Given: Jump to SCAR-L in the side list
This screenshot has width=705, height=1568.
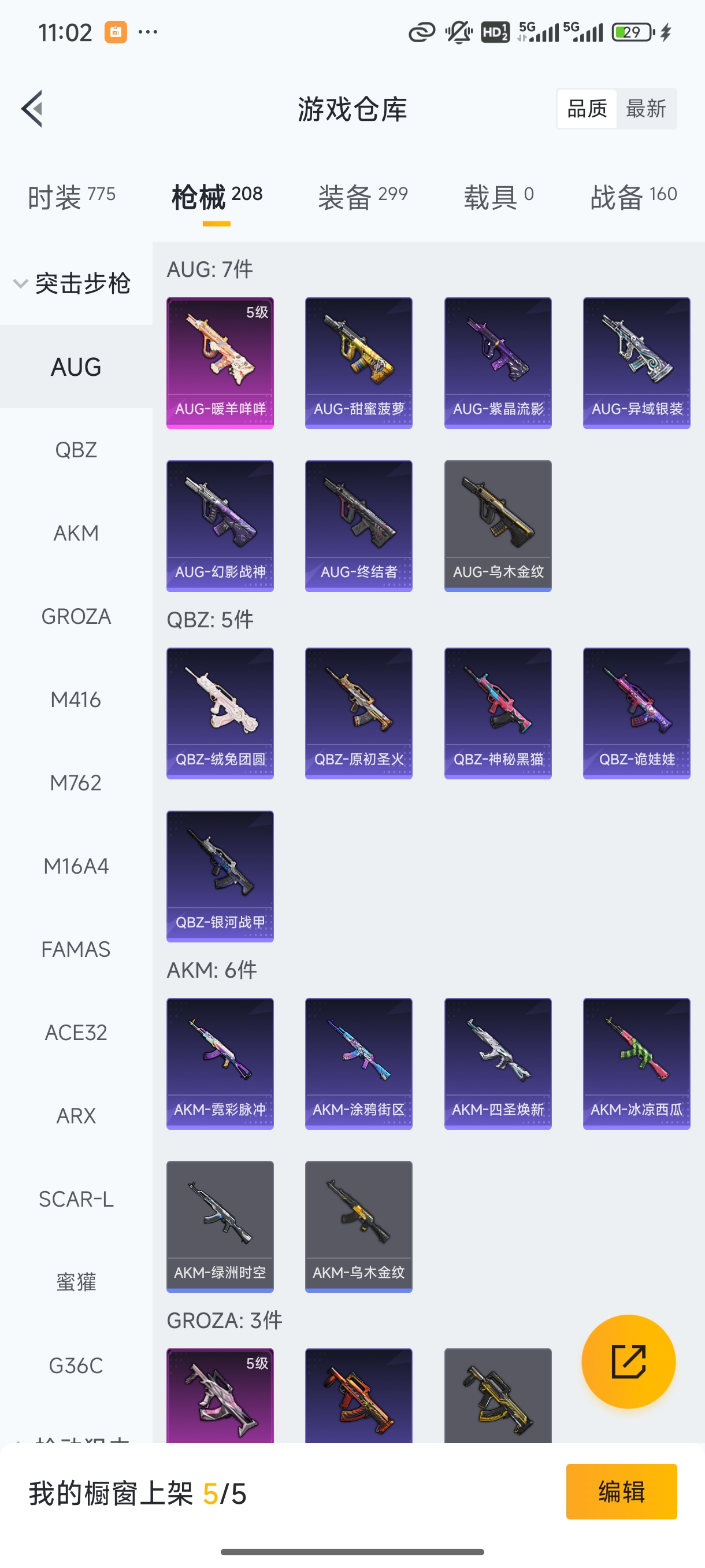Looking at the screenshot, I should click(x=76, y=1199).
